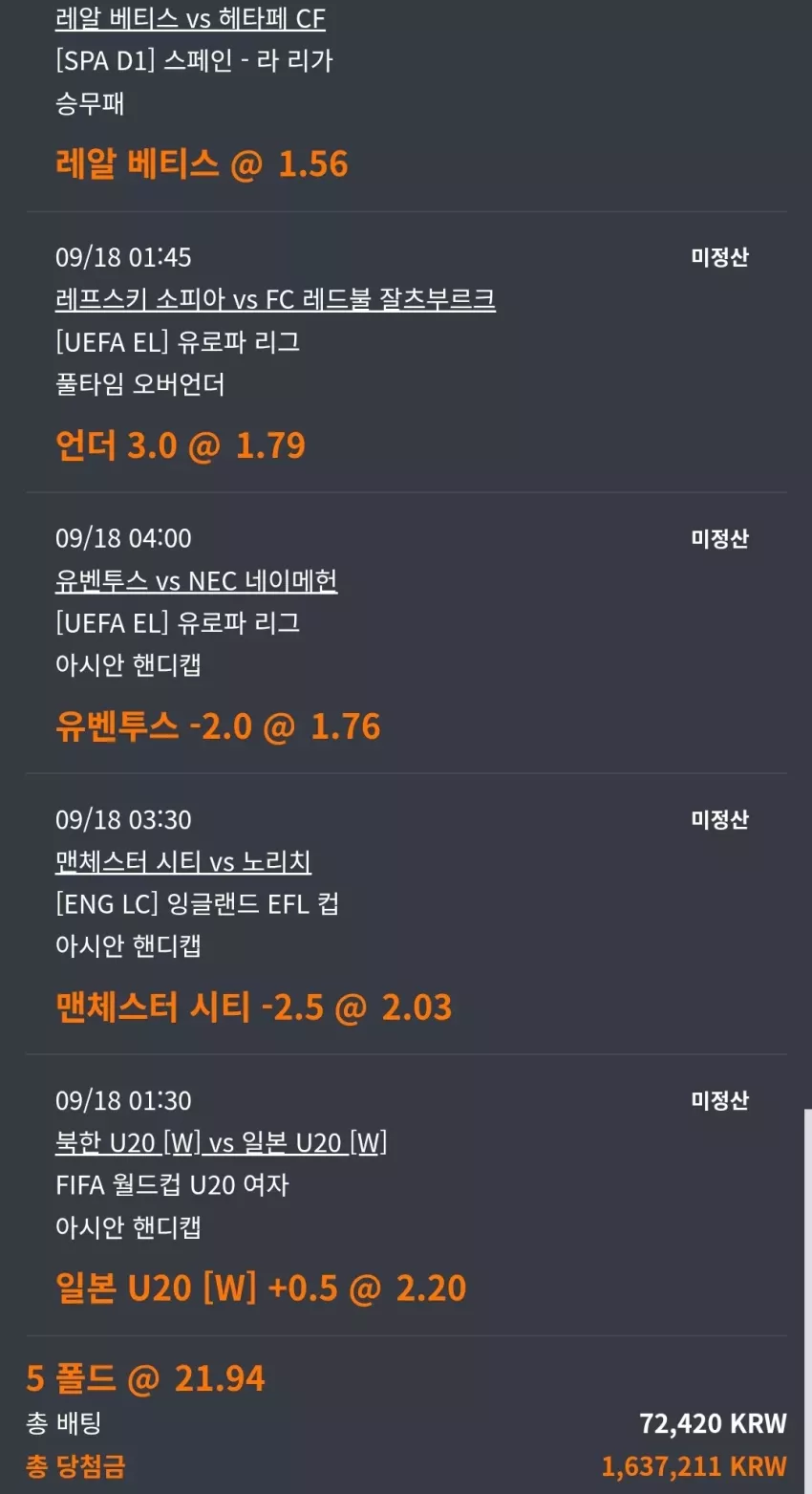Open 레프스키 소피아 vs FC 레드불 잘츠부르크 match
Screen dimensions: 812x1494
275,299
